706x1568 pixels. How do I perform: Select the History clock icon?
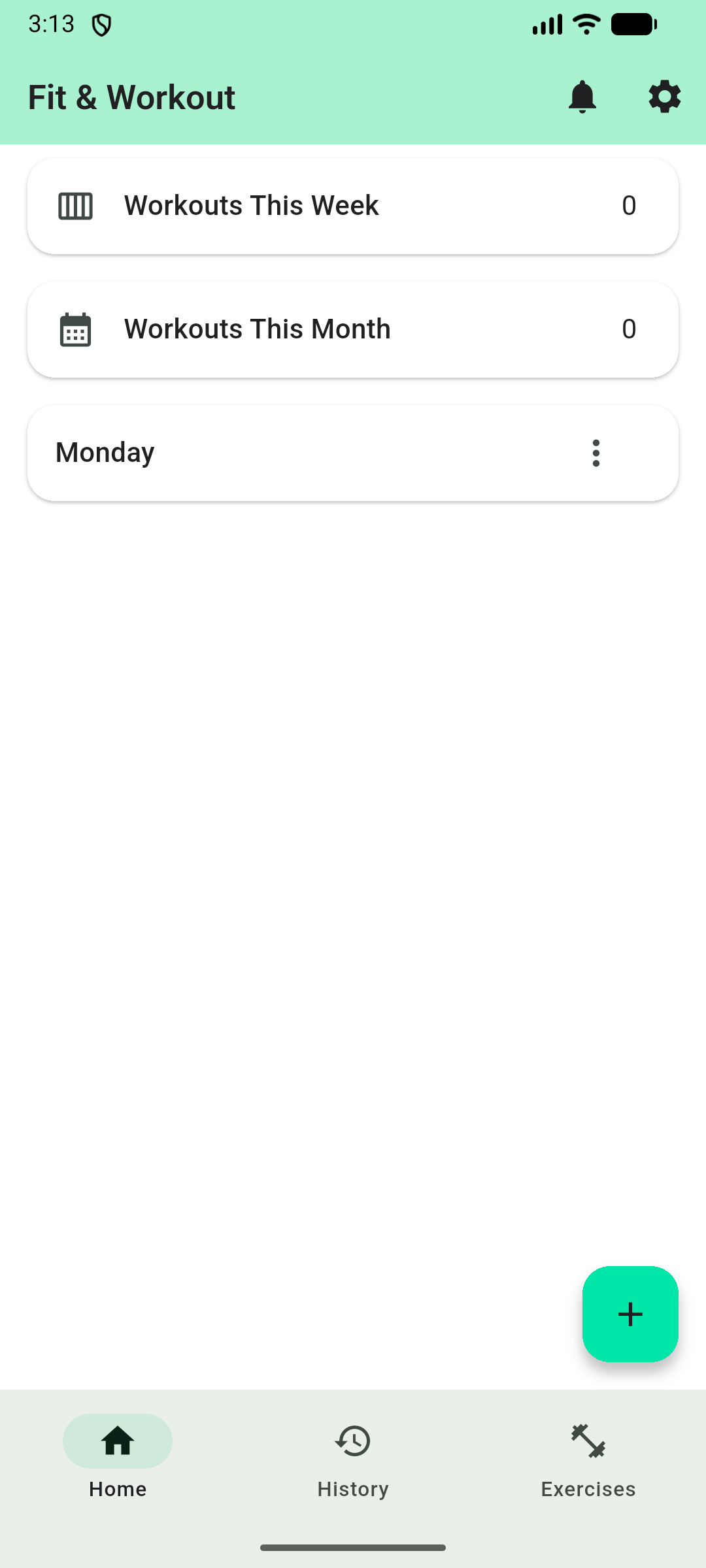[x=352, y=1441]
